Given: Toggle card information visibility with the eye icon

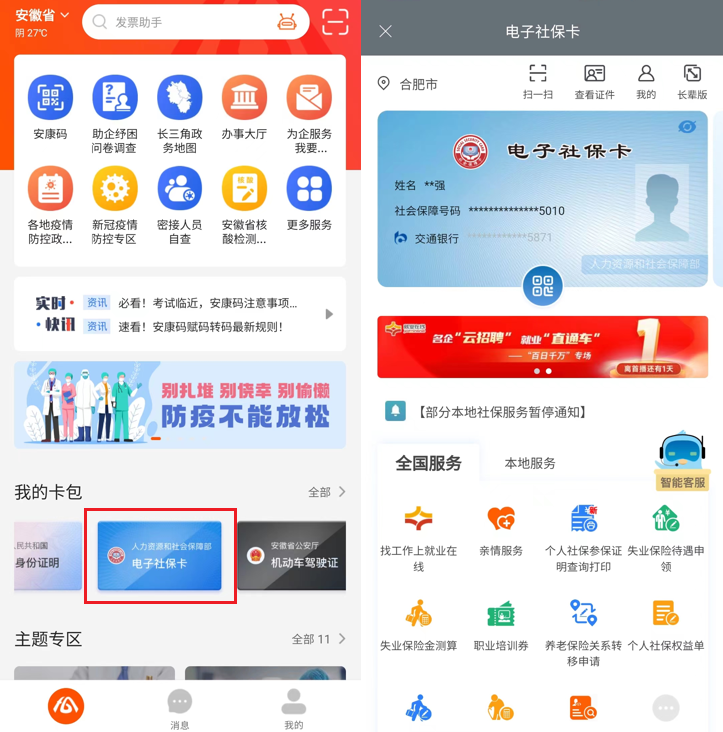Looking at the screenshot, I should pyautogui.click(x=687, y=127).
